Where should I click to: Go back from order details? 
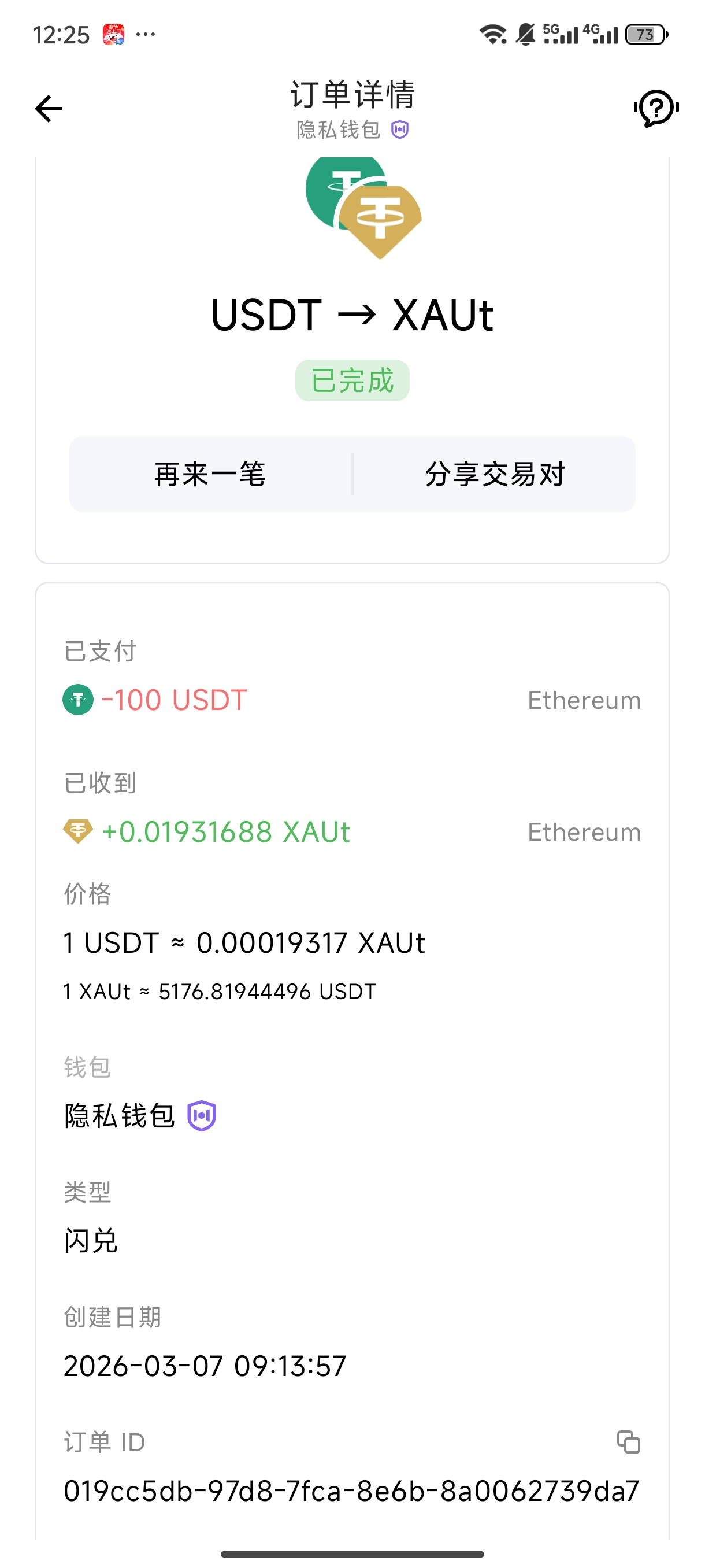pos(49,109)
